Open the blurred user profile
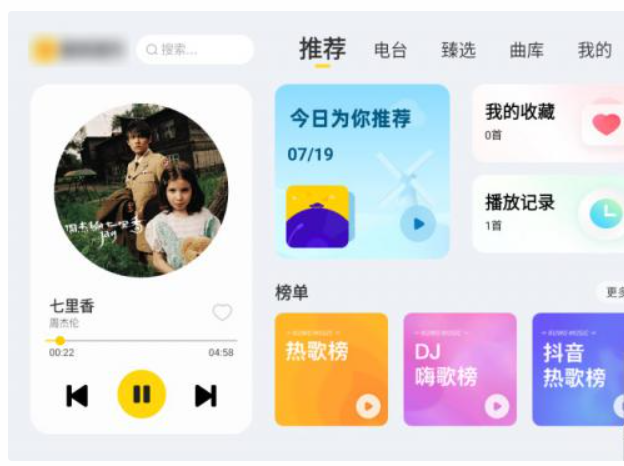Viewport: 624px width, 466px height. (x=79, y=49)
